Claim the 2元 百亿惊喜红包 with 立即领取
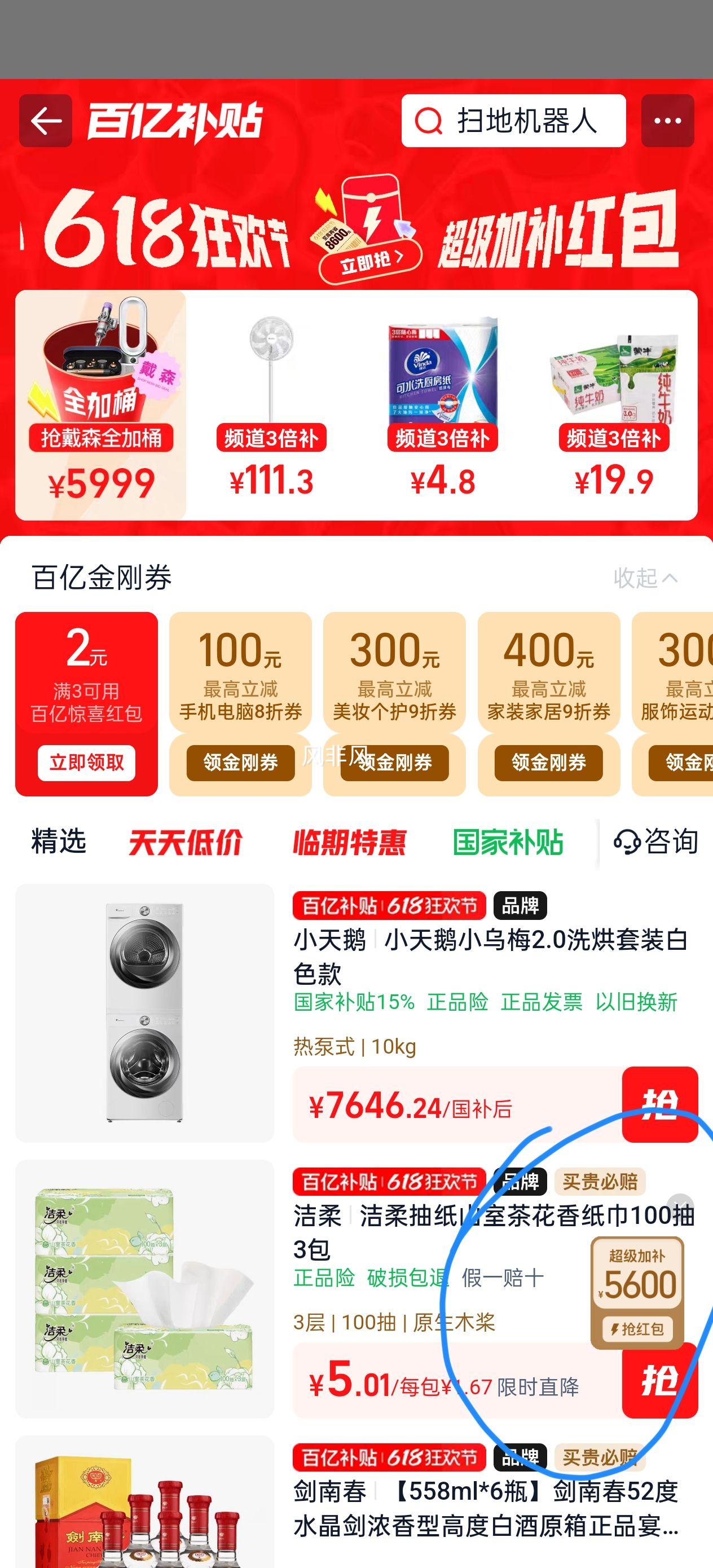This screenshot has height=1568, width=713. 86,762
